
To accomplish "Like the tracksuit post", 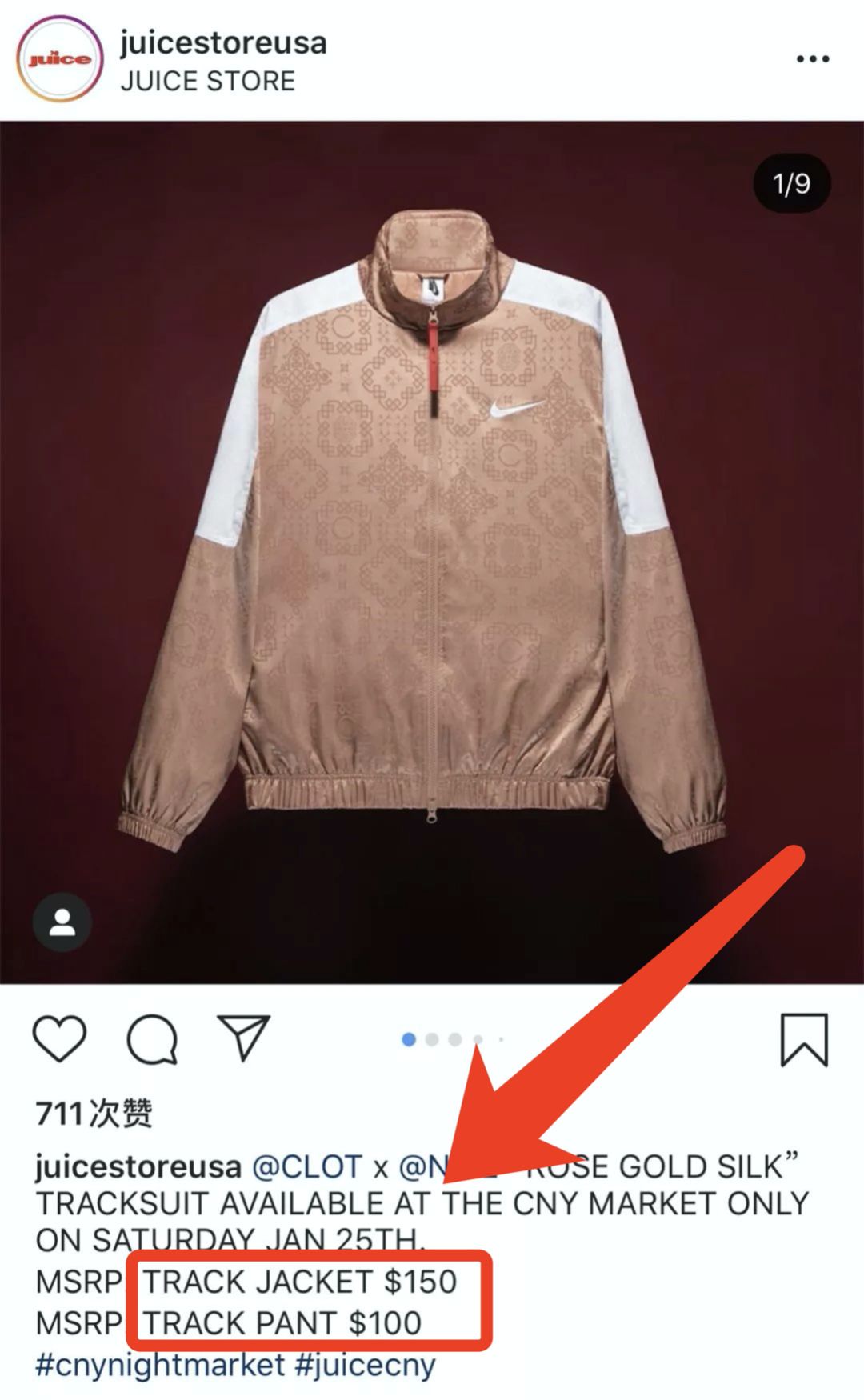I will click(x=59, y=1039).
